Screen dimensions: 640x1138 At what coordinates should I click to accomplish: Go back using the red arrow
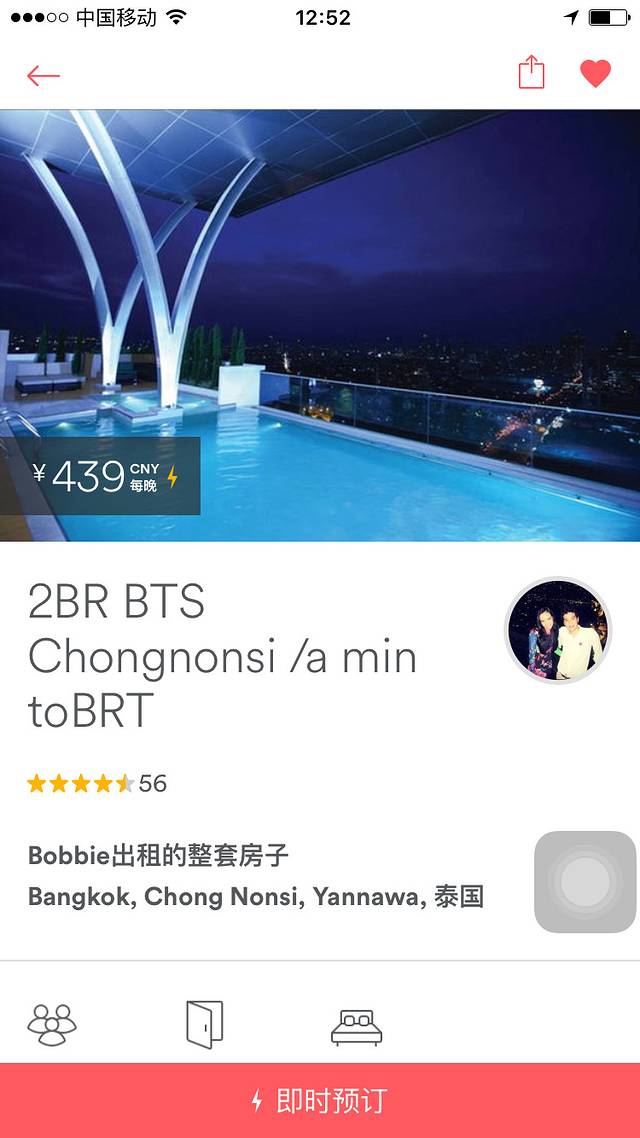44,75
